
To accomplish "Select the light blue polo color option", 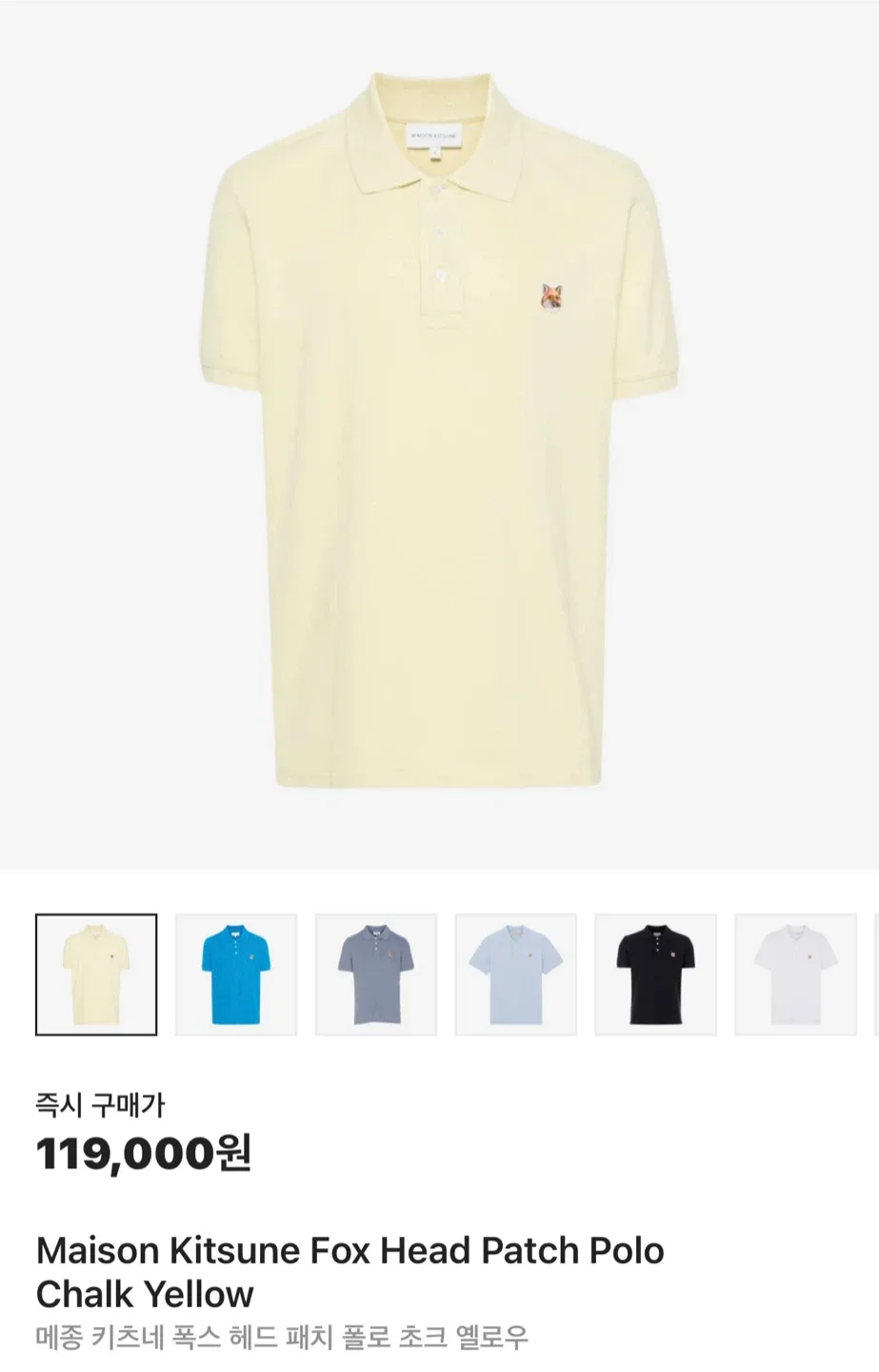I will click(515, 975).
